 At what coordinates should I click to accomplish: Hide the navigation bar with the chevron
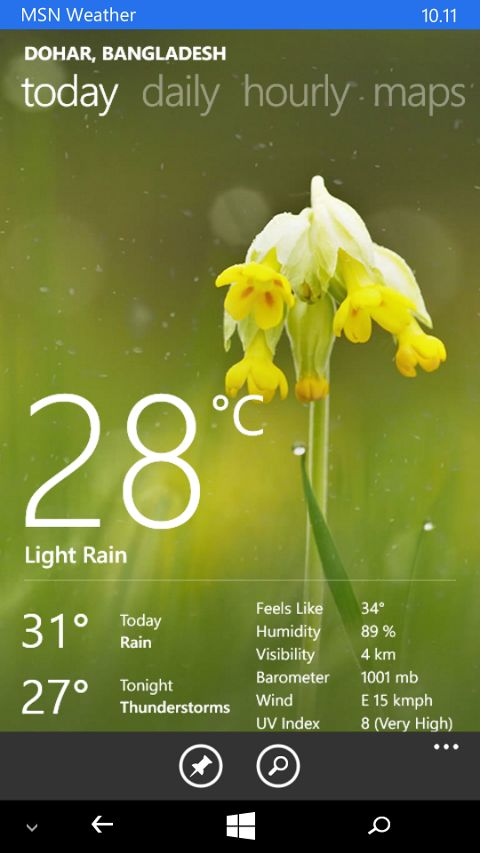32,828
